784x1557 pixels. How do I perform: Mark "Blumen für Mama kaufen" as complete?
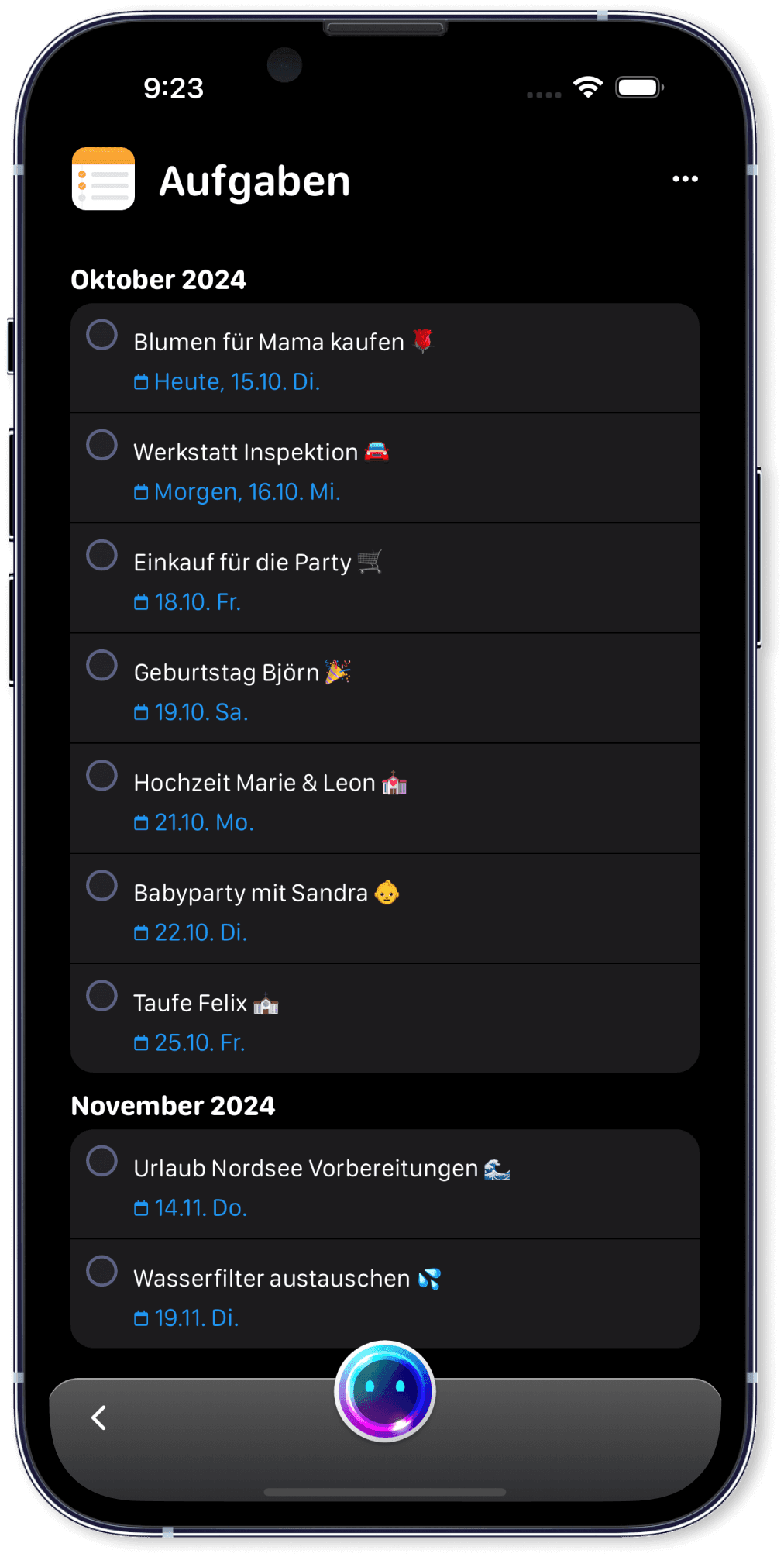tap(101, 337)
